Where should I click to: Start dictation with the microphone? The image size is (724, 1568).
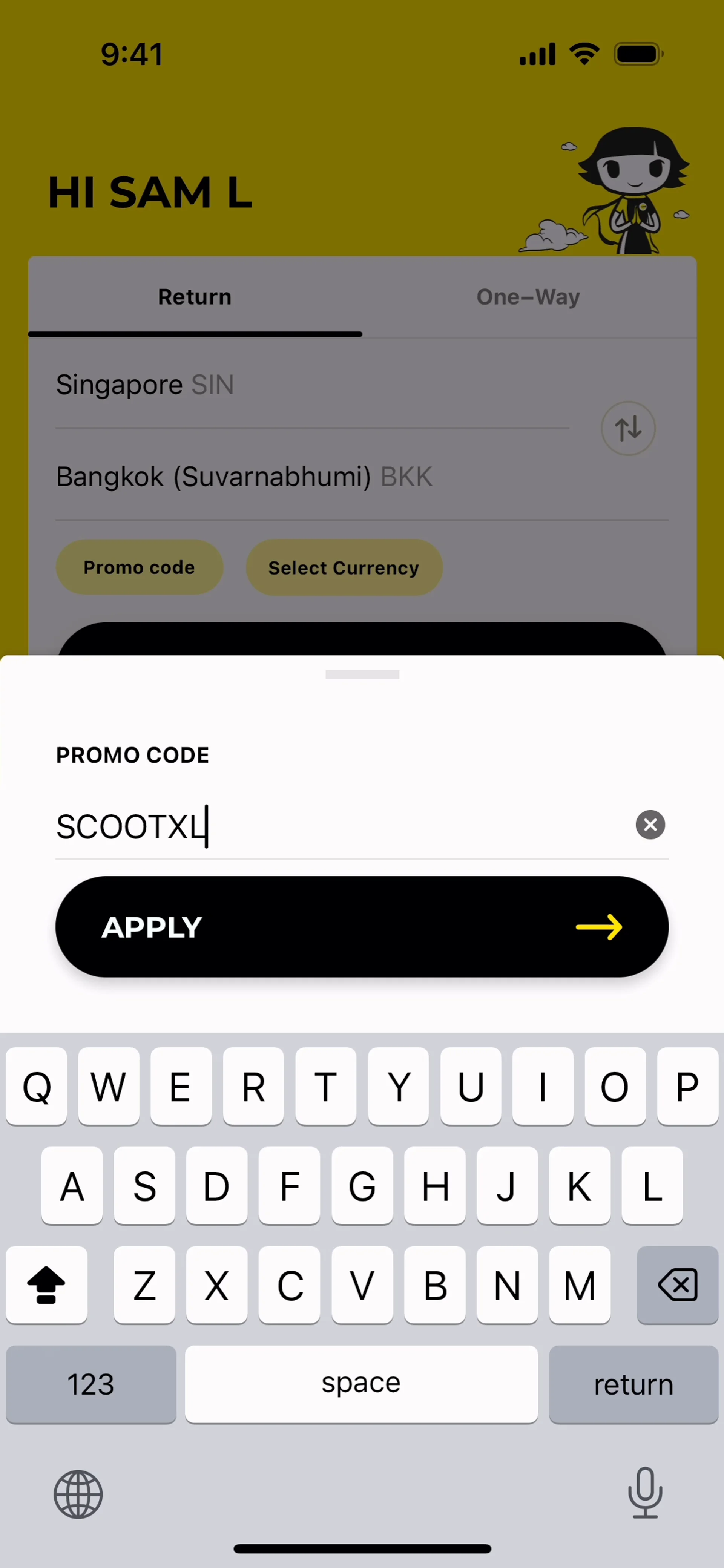pyautogui.click(x=645, y=1493)
